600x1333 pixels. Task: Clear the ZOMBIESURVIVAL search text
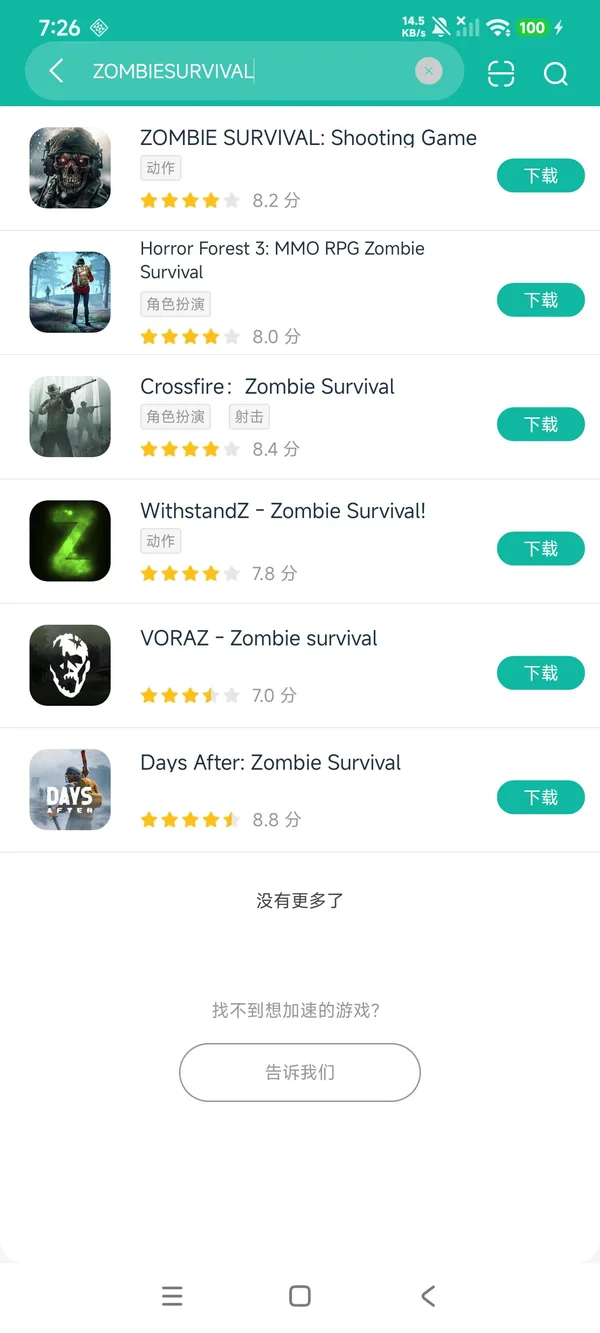428,71
